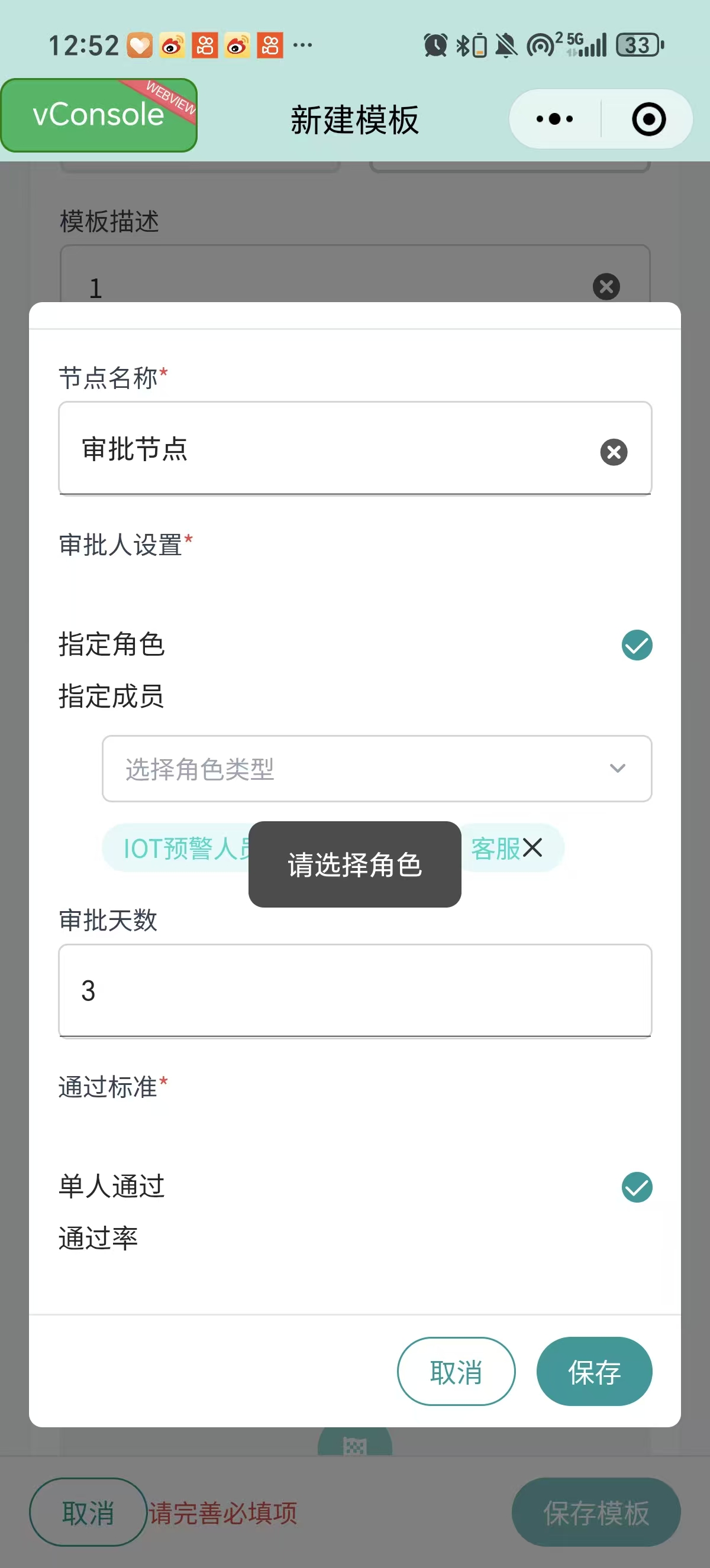Clear the 模板描述 text with its x icon

(606, 286)
